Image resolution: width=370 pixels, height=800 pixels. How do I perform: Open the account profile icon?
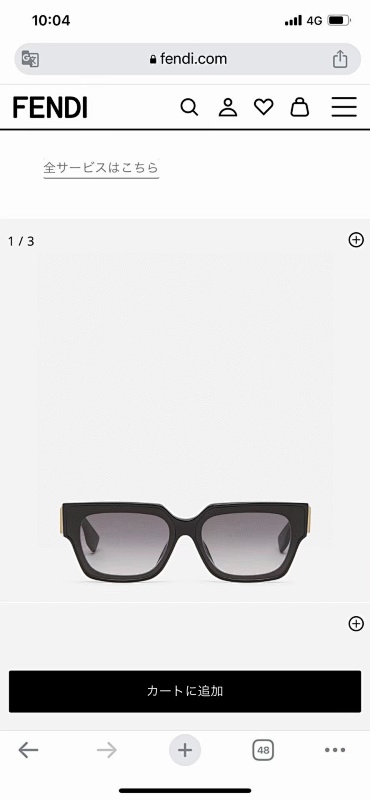(228, 108)
